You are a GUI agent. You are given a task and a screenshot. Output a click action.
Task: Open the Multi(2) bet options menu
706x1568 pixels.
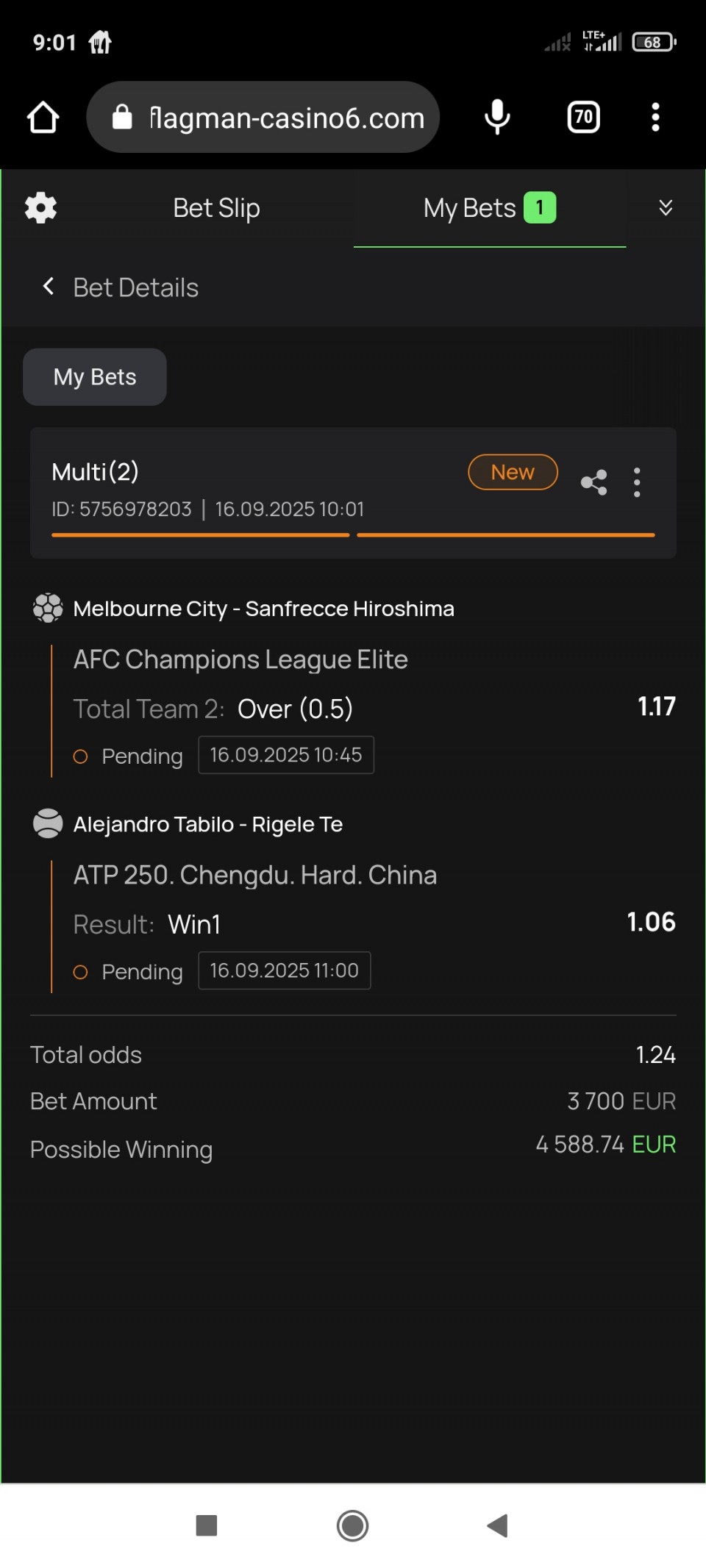(637, 483)
